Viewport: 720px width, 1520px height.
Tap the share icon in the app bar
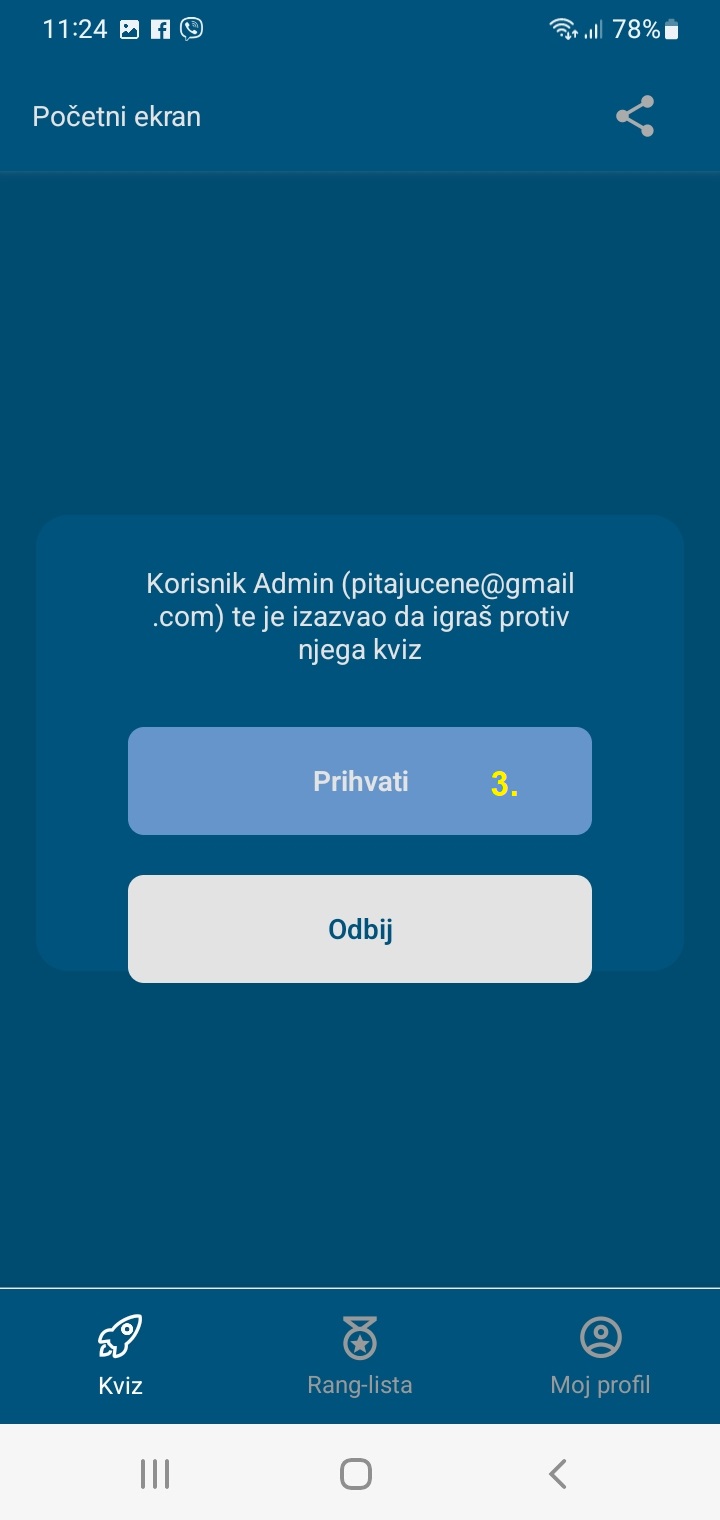click(635, 117)
